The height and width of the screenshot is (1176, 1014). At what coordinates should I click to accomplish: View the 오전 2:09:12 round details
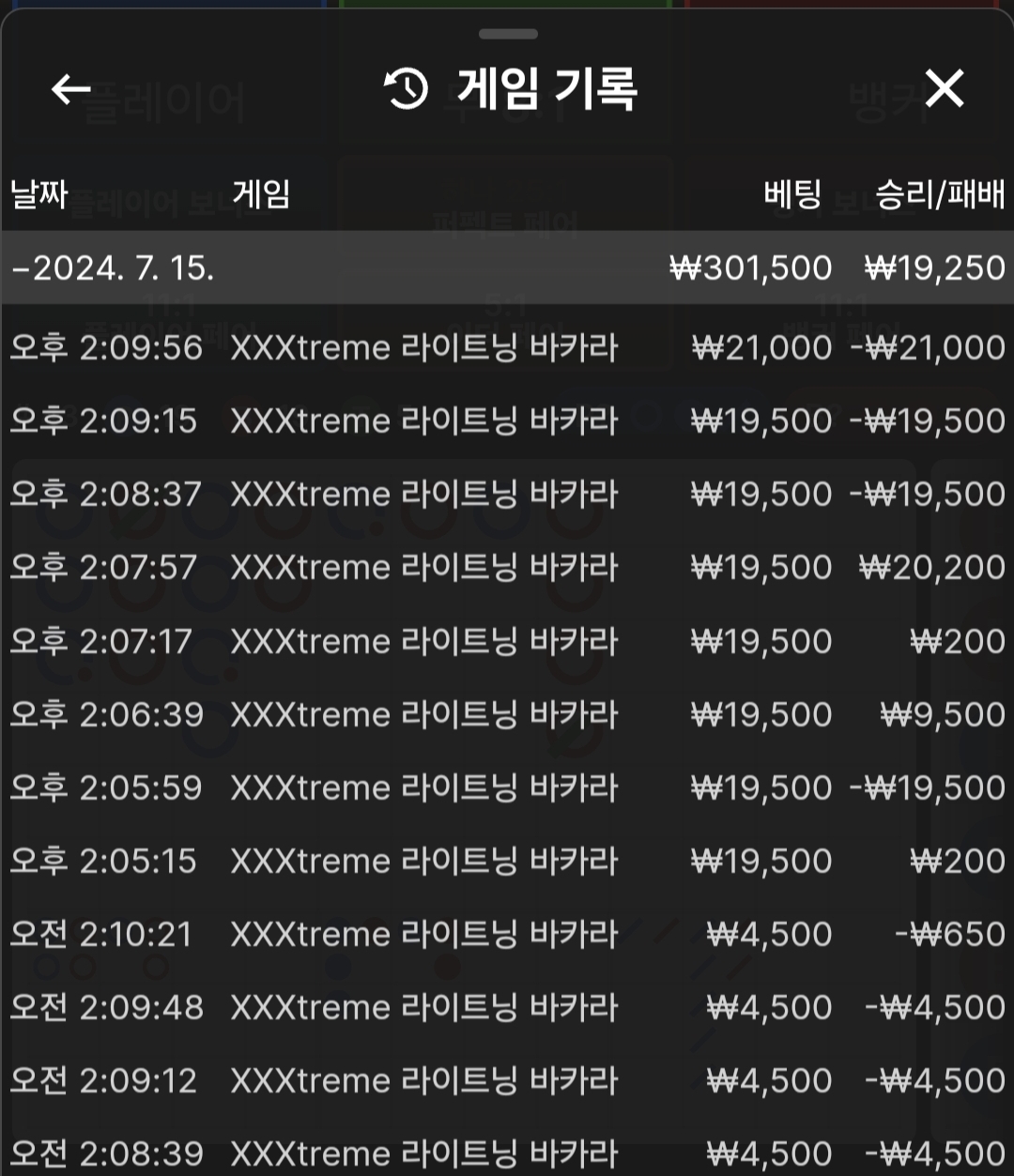[507, 1081]
